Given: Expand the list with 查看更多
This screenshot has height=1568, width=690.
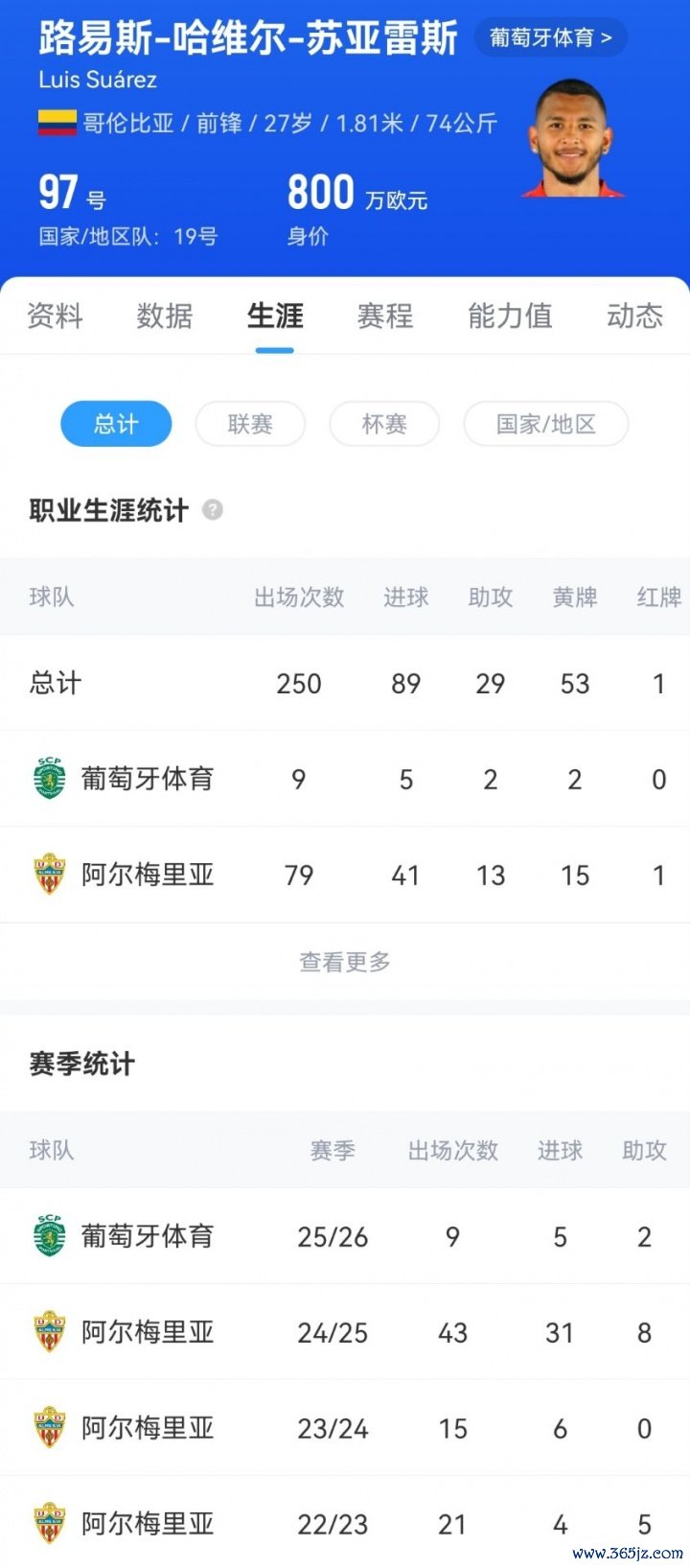Looking at the screenshot, I should [x=345, y=962].
